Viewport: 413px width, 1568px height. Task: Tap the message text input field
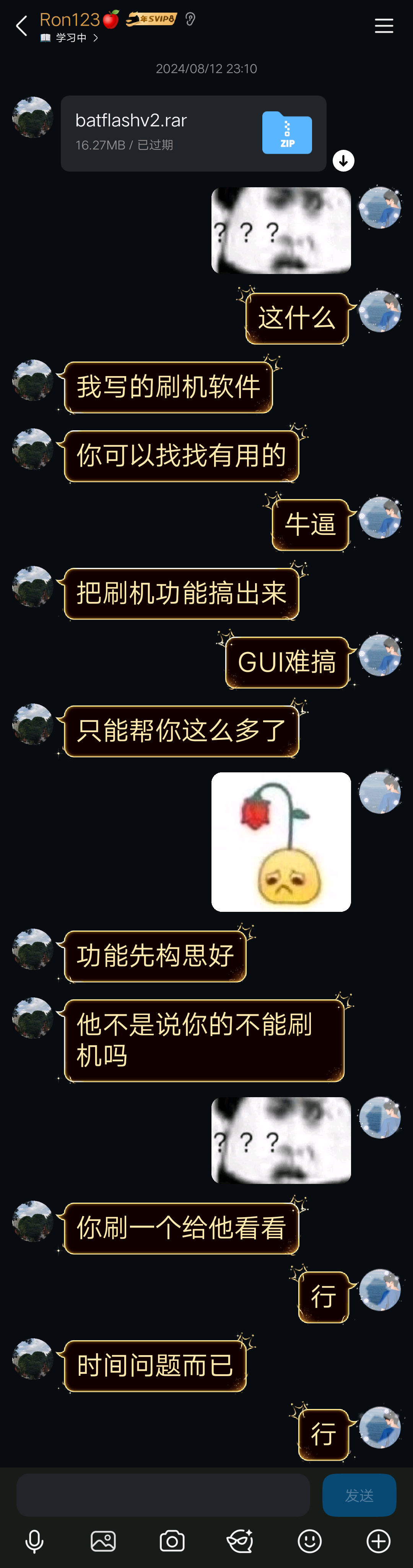pos(163,1495)
